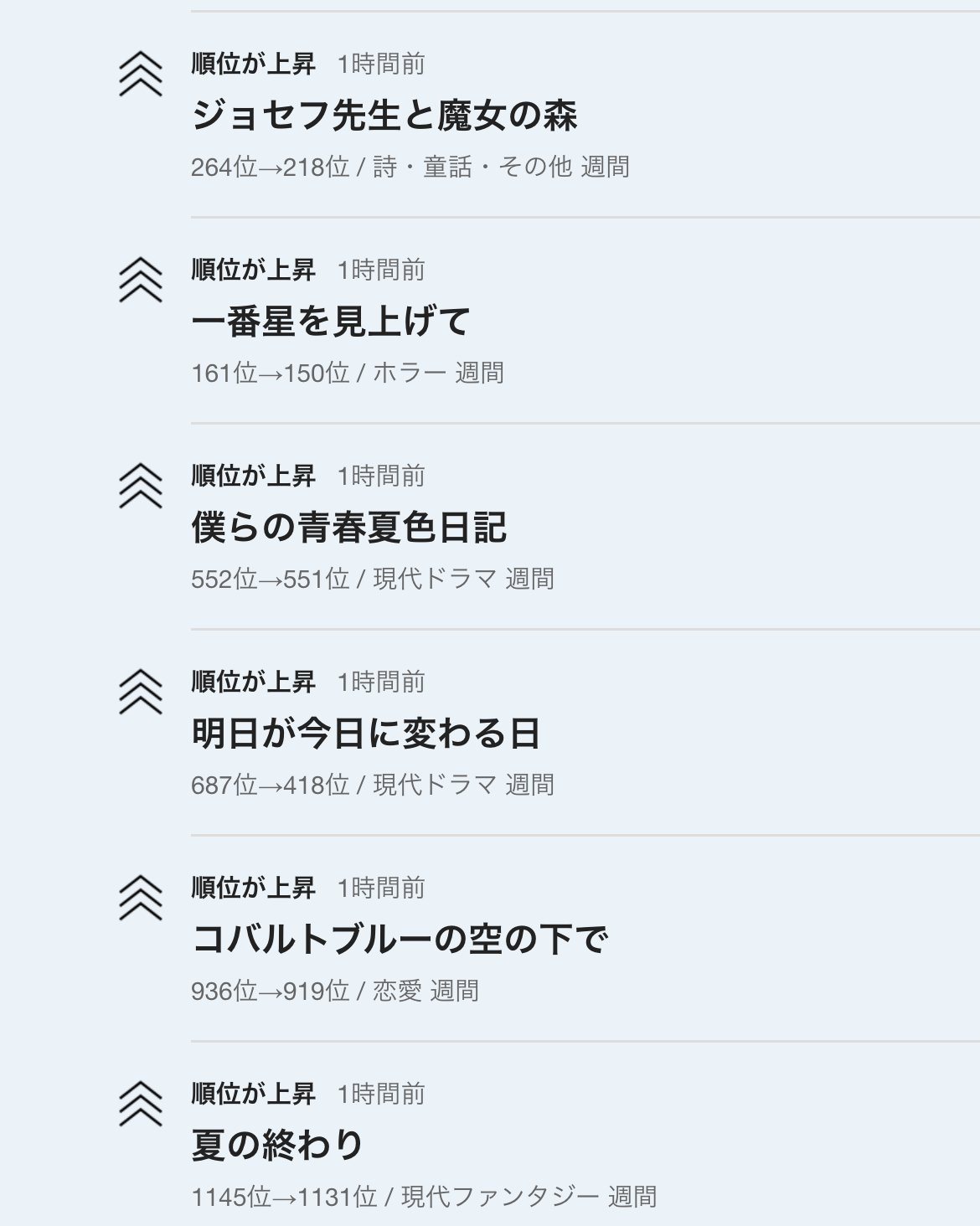Open the 夏の終わり ranking notification
This screenshot has height=1226, width=980.
[x=277, y=1146]
